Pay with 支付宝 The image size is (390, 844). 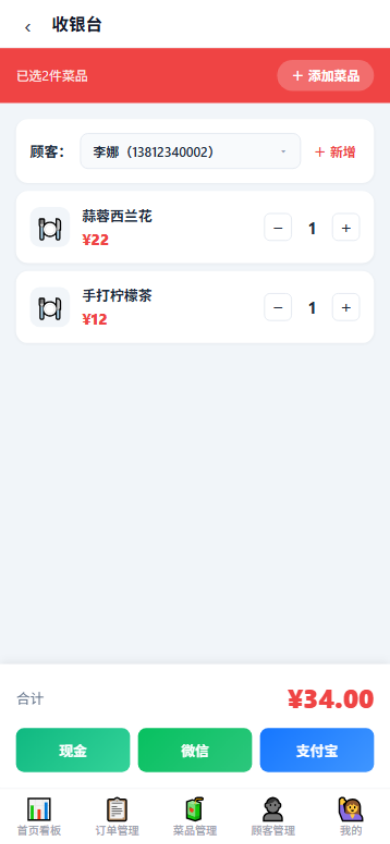point(317,750)
